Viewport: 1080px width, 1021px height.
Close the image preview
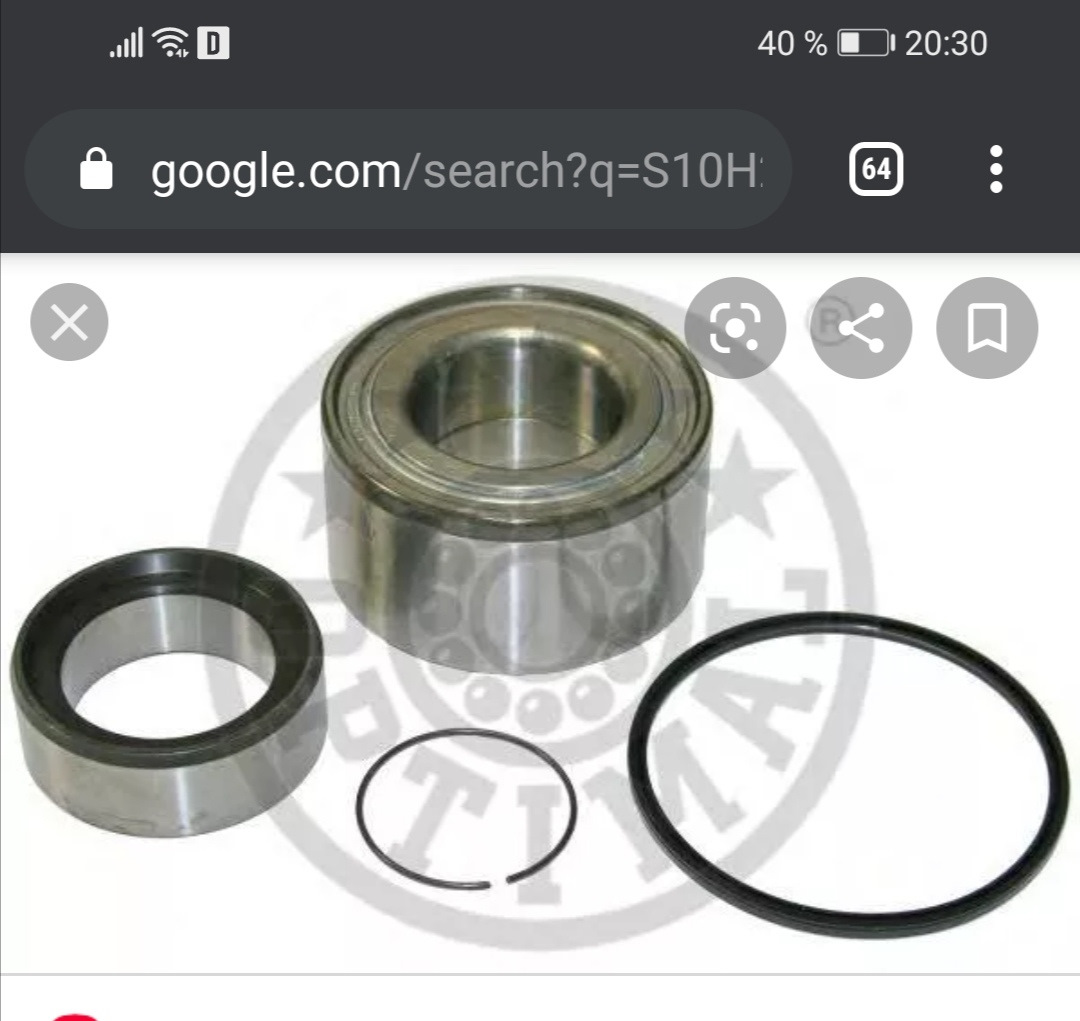pos(69,323)
